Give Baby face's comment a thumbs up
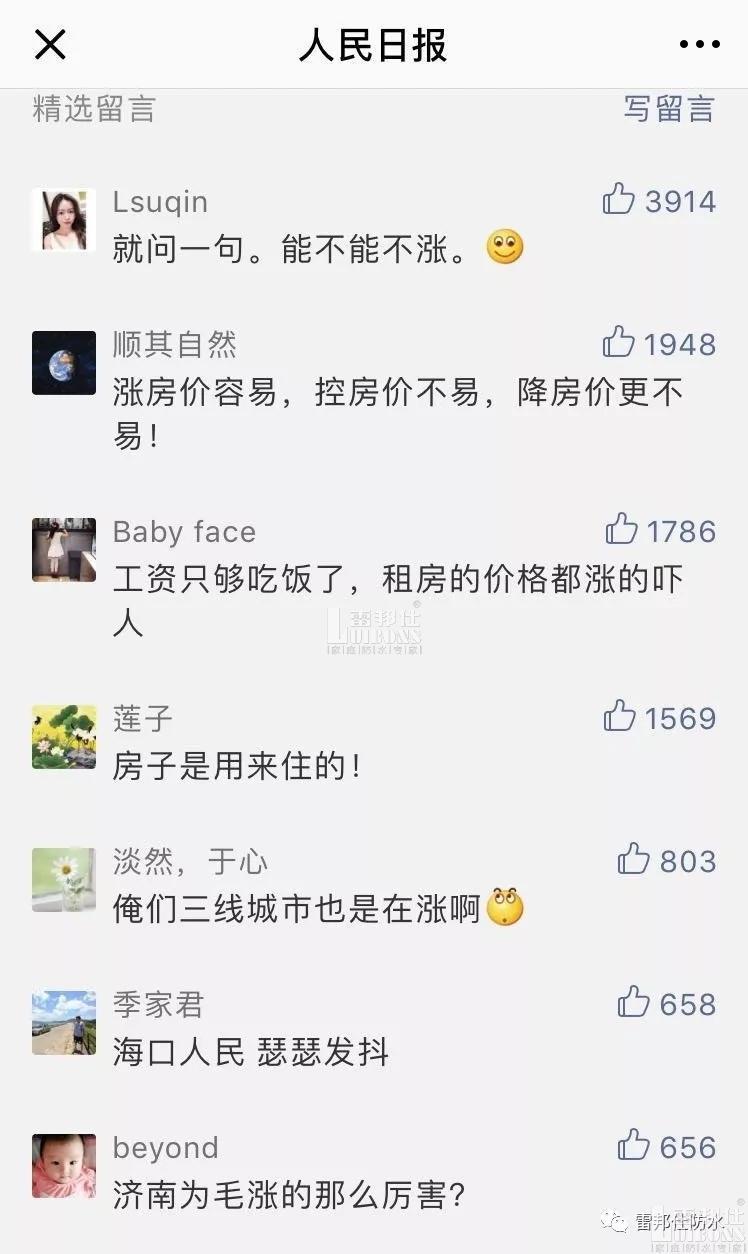This screenshot has width=748, height=1254. coord(621,530)
